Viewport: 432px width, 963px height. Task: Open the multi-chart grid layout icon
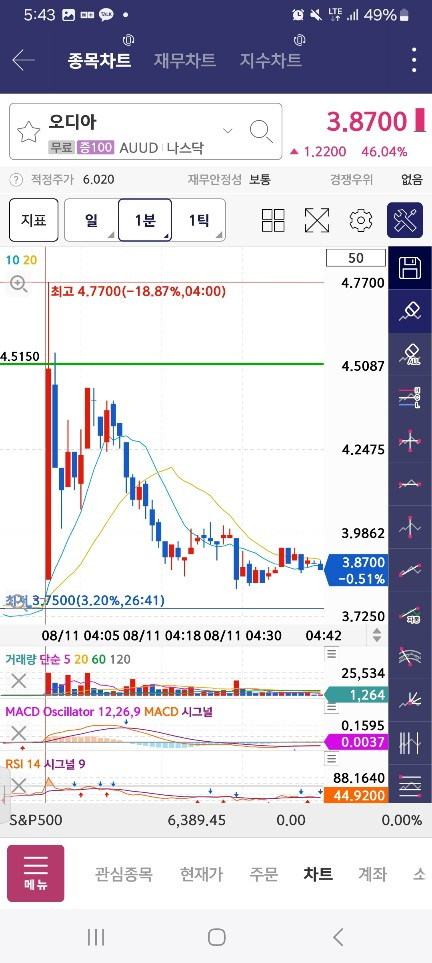click(273, 220)
